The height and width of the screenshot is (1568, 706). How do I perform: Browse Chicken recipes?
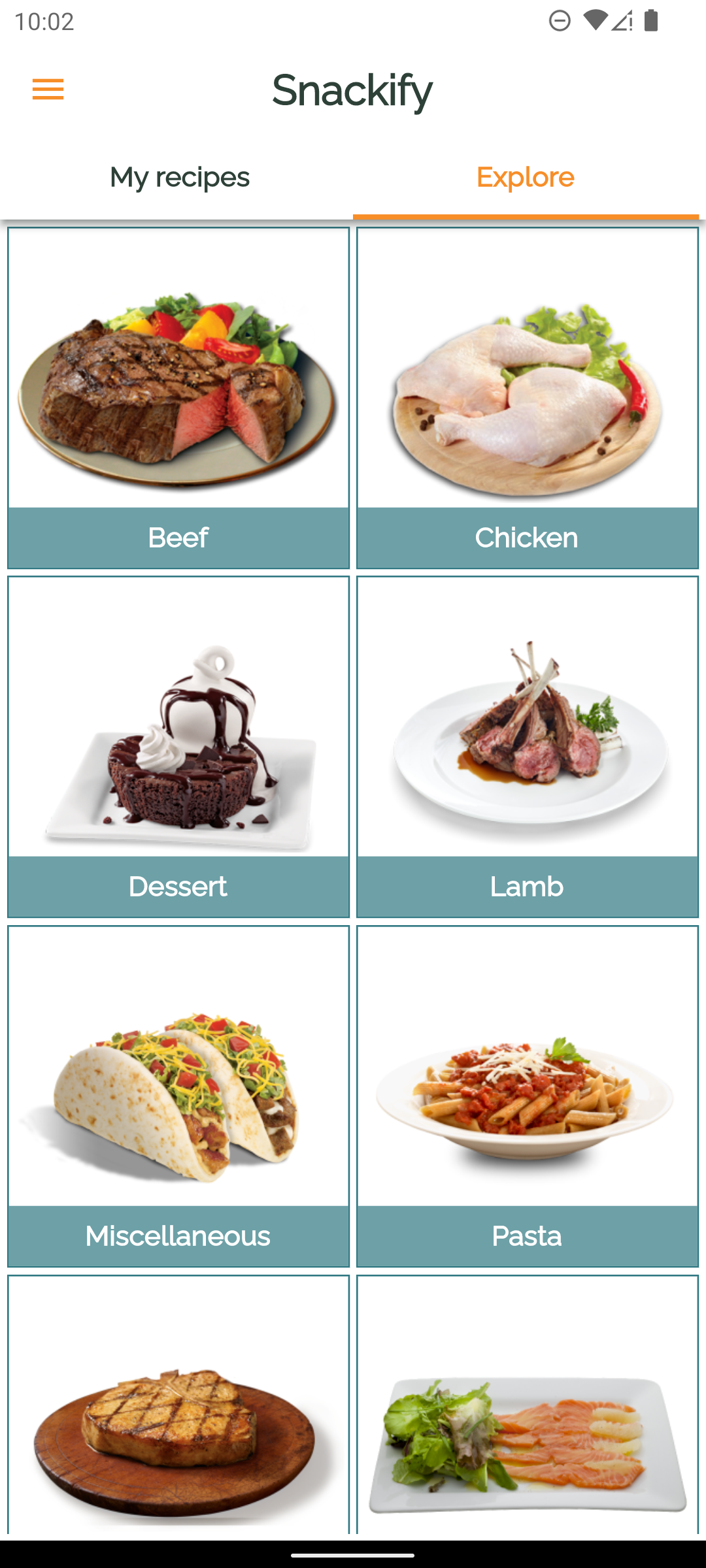pos(527,398)
